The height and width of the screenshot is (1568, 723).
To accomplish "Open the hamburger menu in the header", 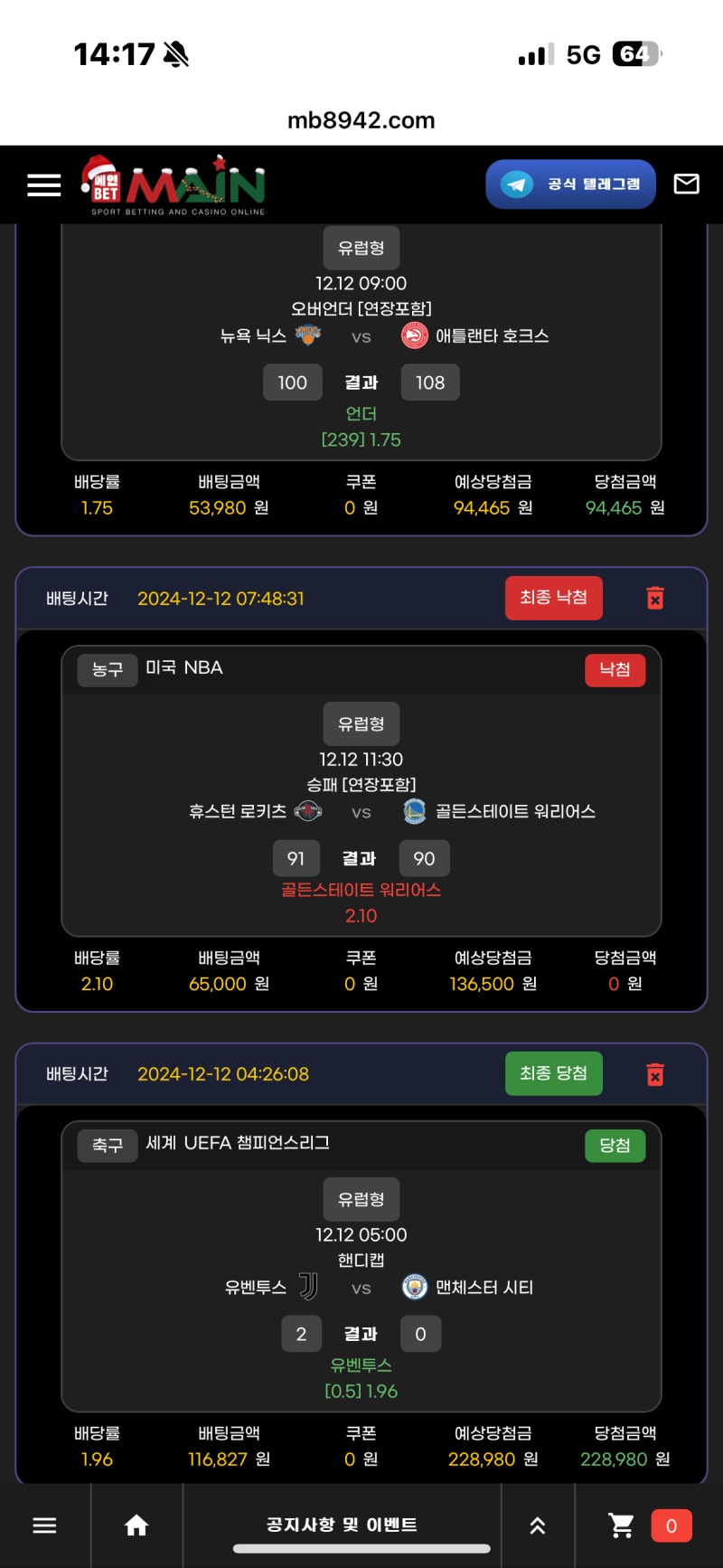I will click(x=44, y=185).
